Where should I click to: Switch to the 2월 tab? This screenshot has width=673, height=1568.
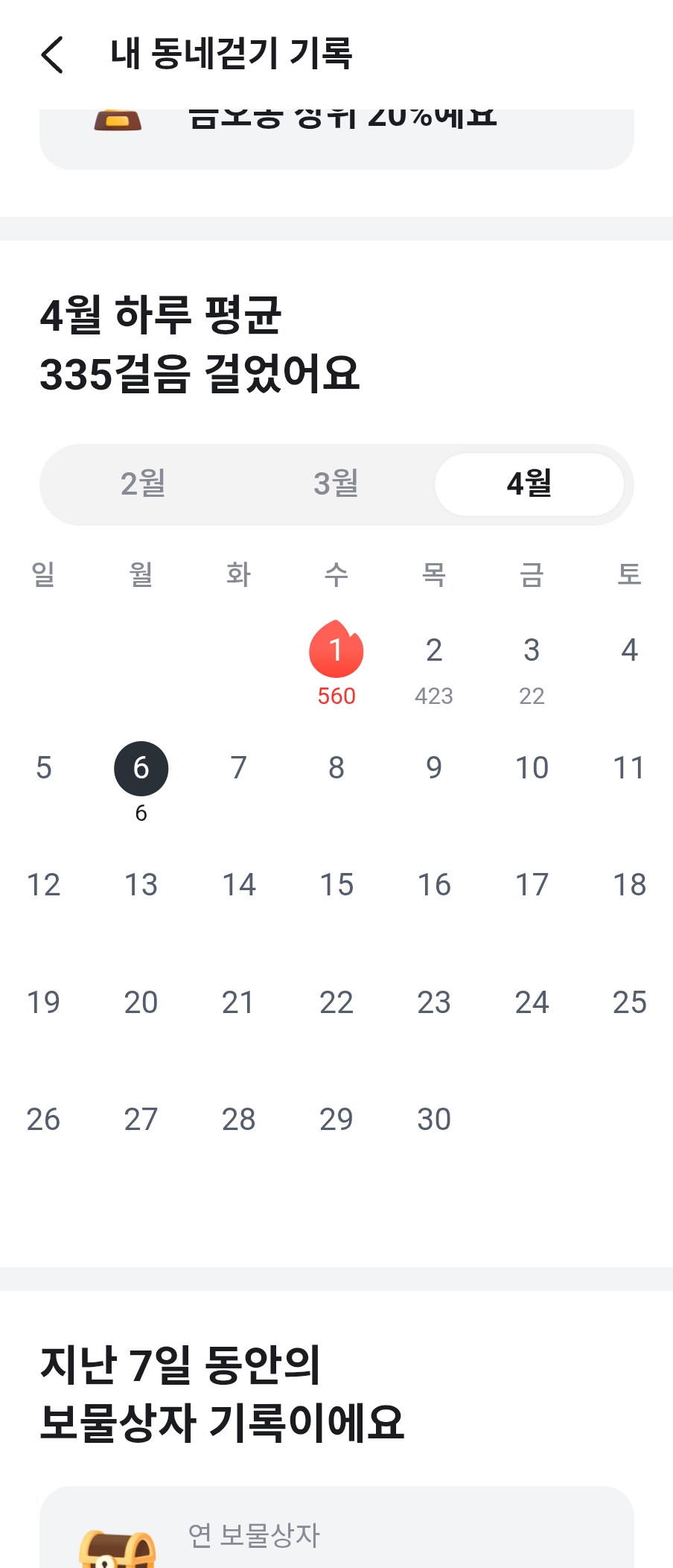[x=143, y=484]
